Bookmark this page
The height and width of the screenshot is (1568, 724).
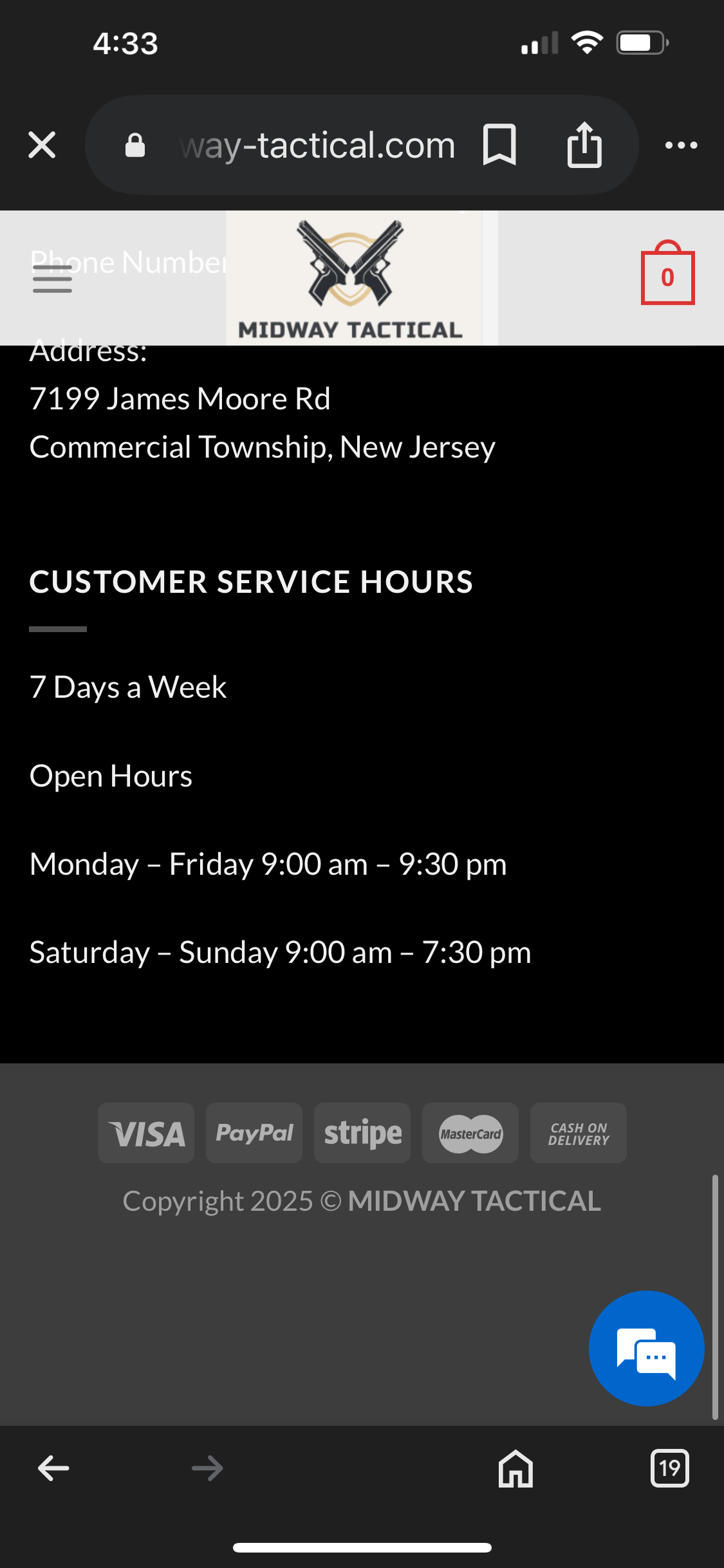499,145
